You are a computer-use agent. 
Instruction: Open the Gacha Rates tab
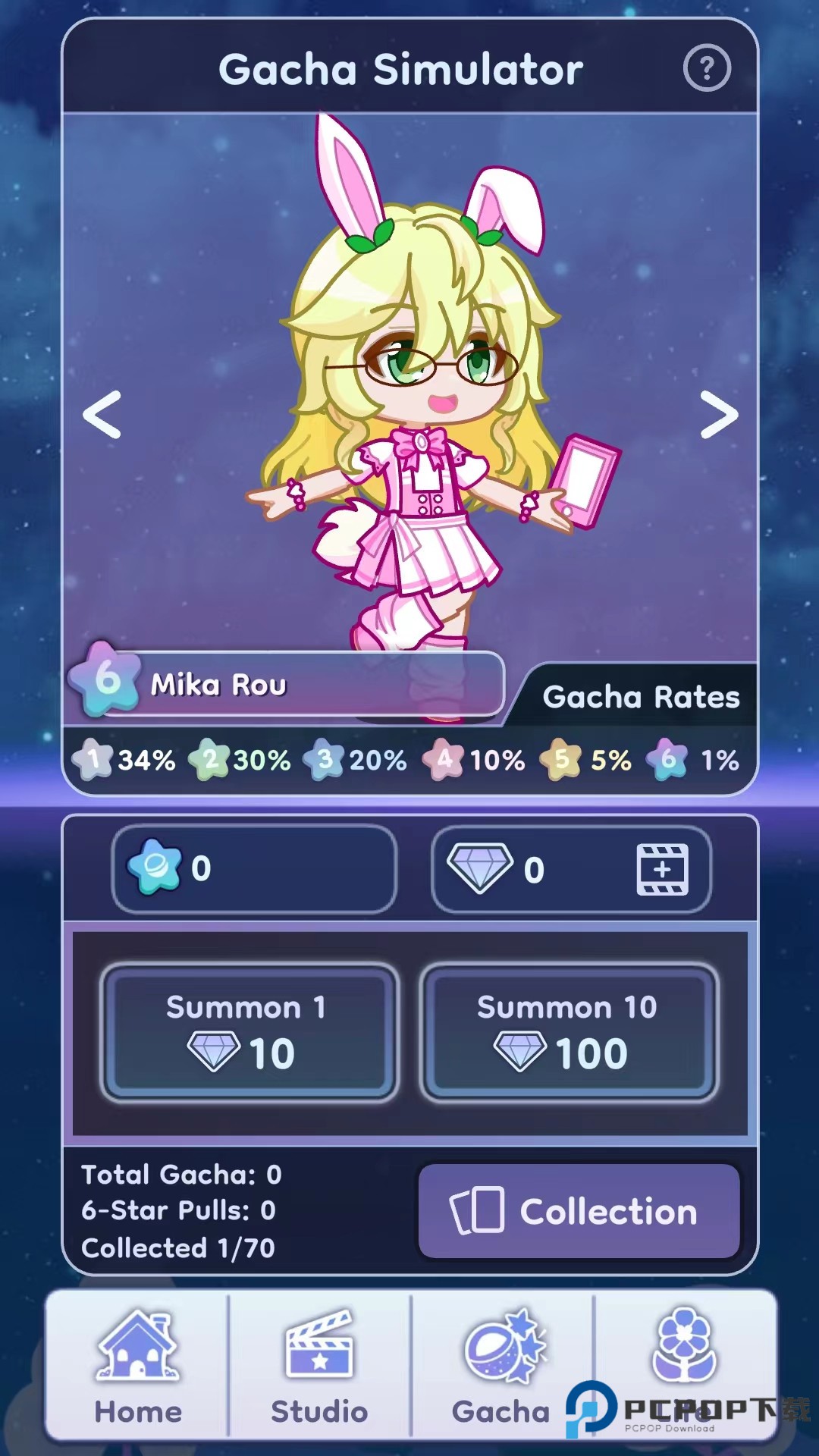pos(640,697)
